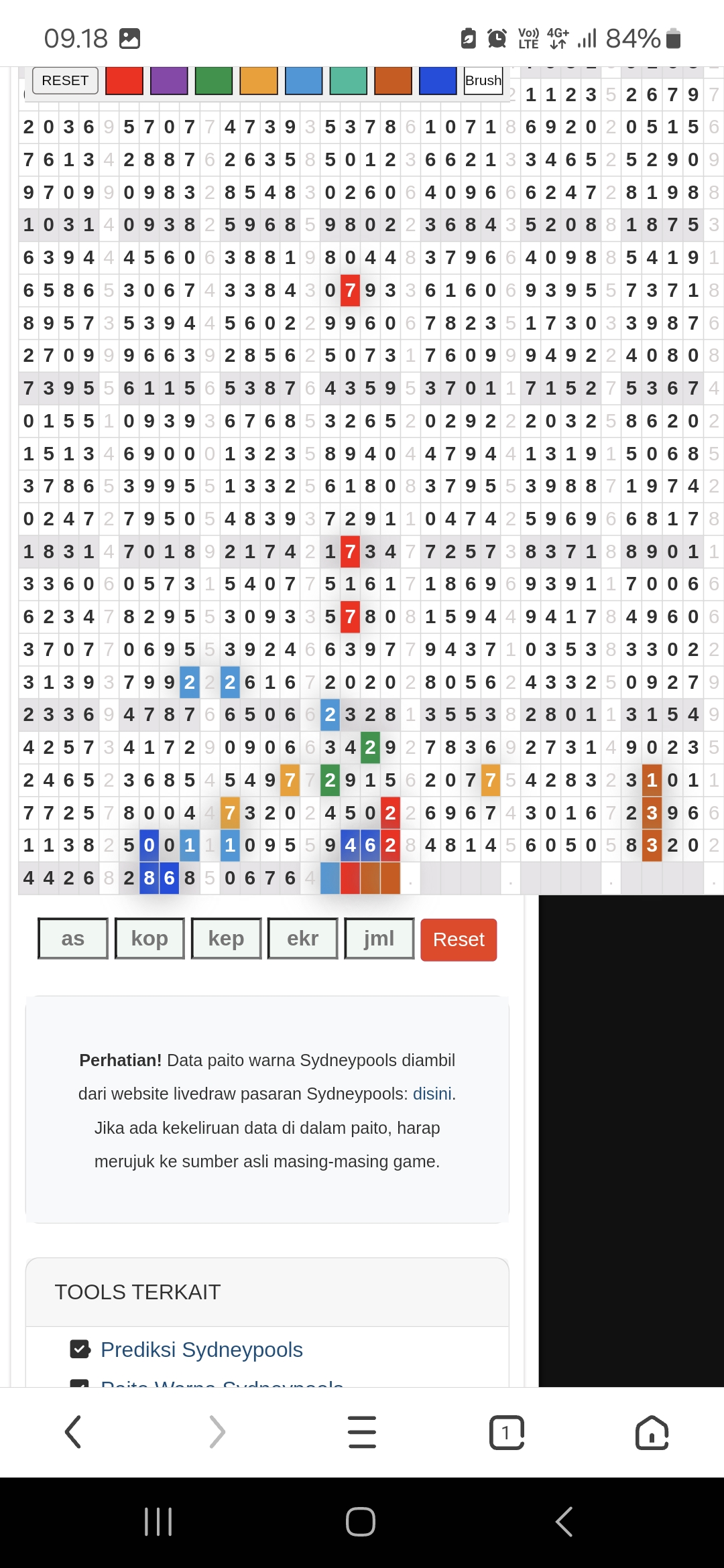Open the 'disini' livedraw link
Viewport: 724px width, 1568px height.
432,1094
